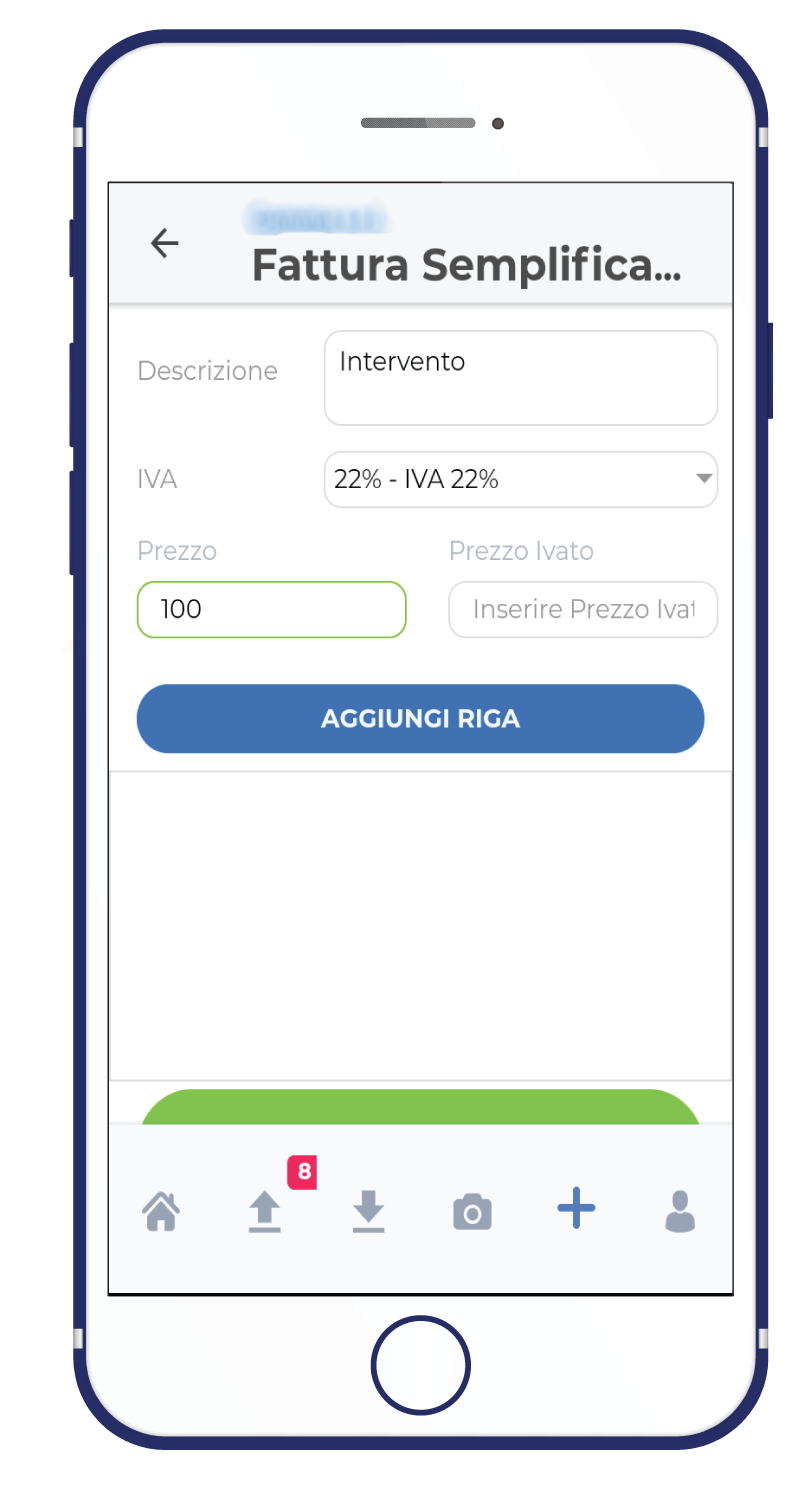This screenshot has width=800, height=1500.
Task: Go to the home tab
Action: (x=161, y=1211)
